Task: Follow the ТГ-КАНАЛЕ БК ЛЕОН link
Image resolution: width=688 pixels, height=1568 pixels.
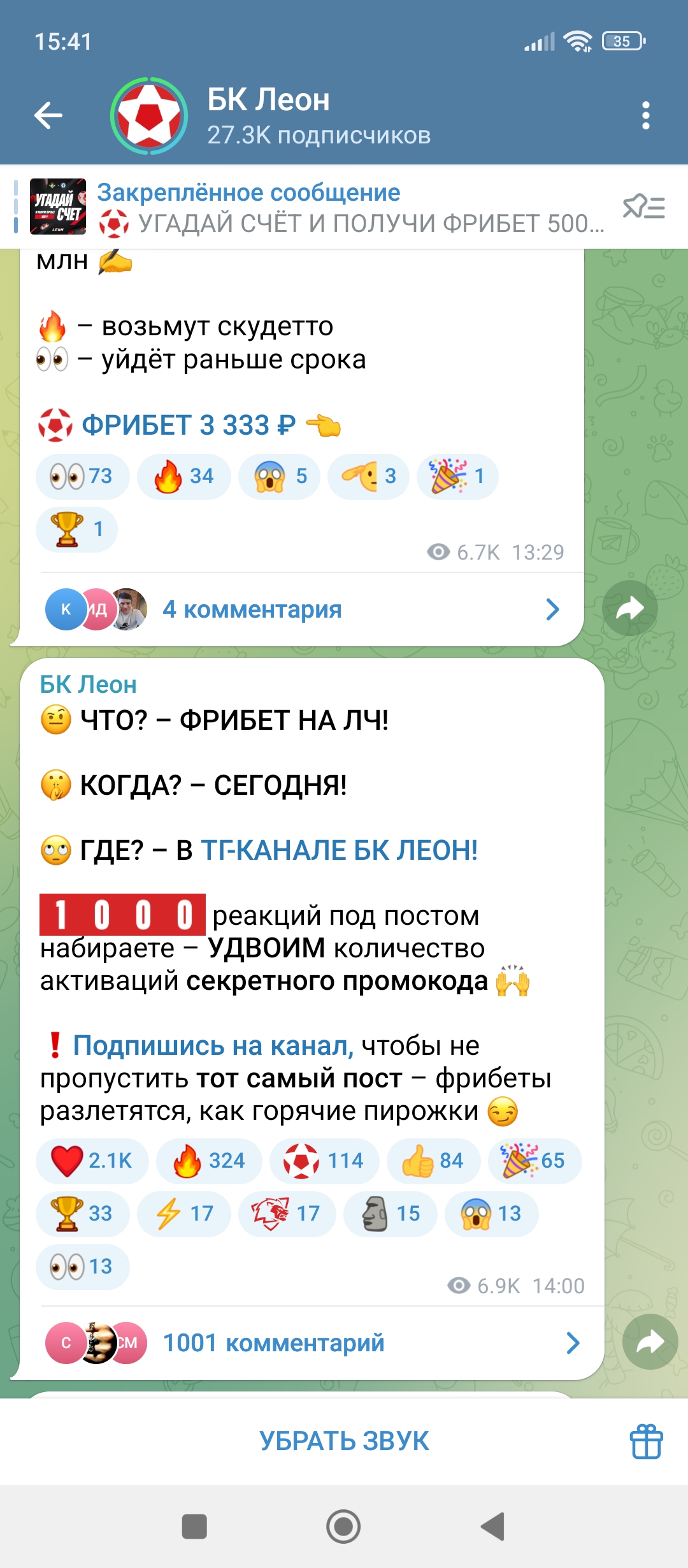Action: 339,850
